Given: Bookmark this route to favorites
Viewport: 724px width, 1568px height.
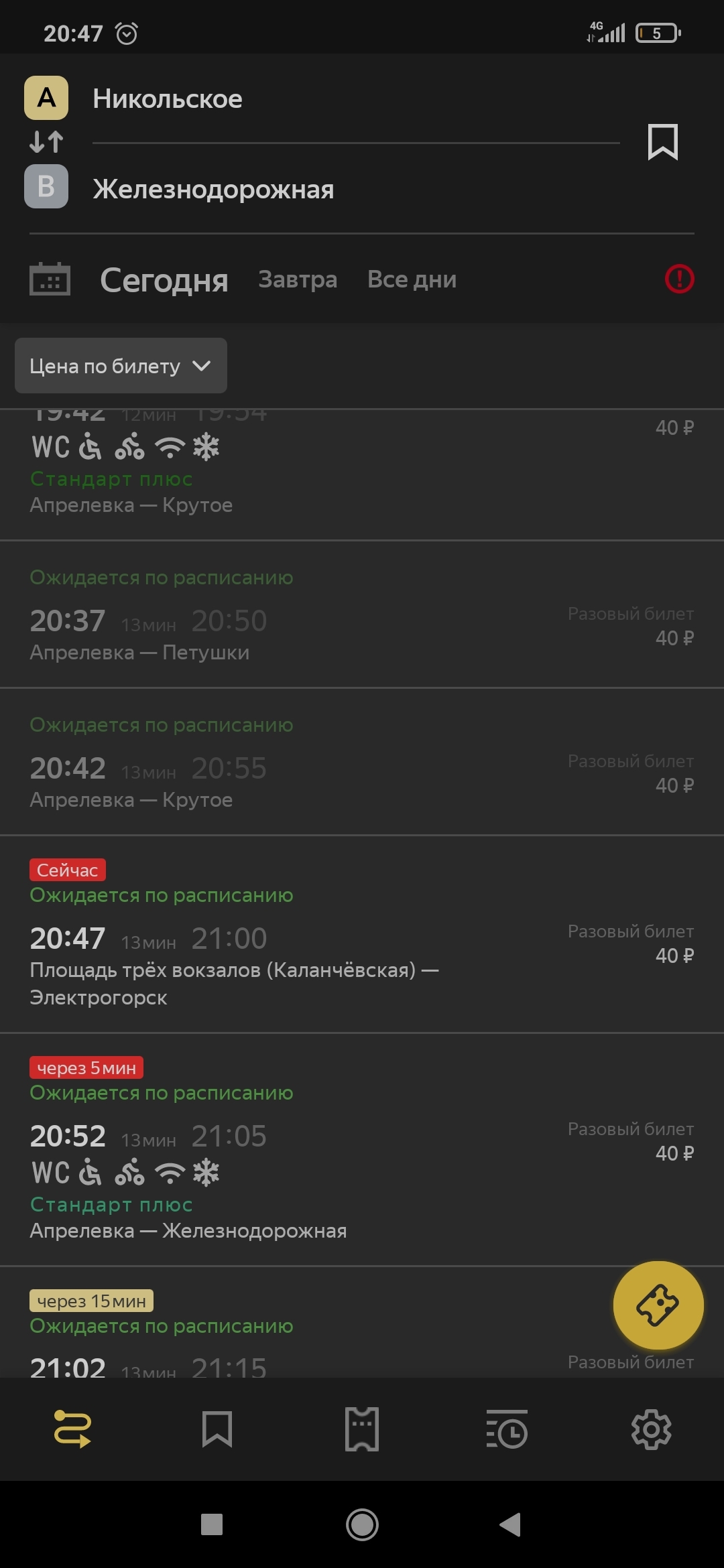Looking at the screenshot, I should pos(662,142).
